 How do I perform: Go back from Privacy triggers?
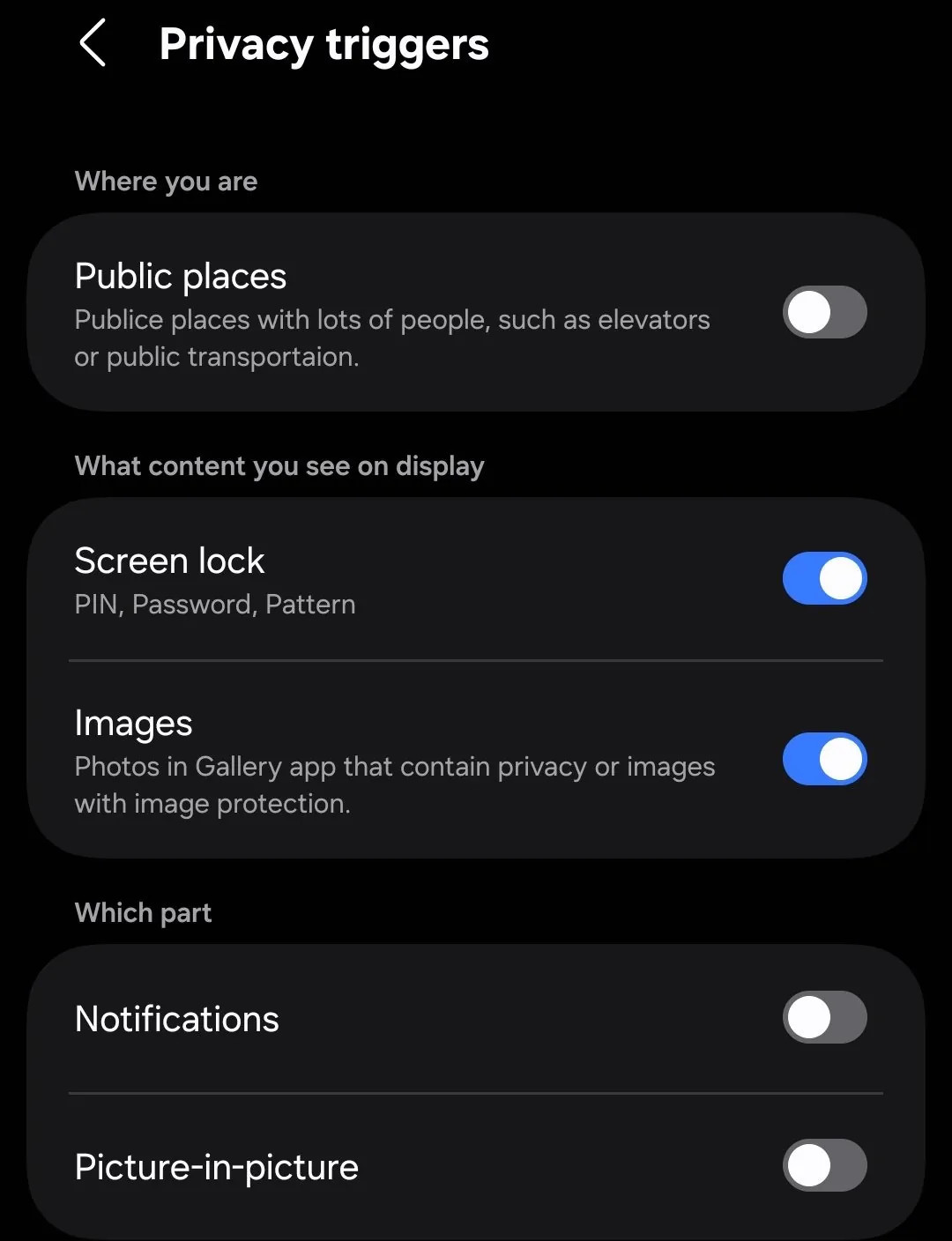tap(93, 44)
